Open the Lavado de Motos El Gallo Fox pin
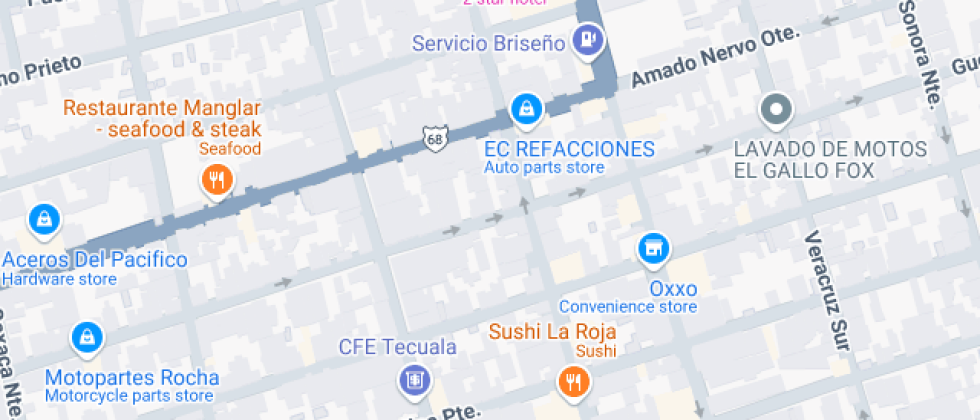 click(776, 110)
